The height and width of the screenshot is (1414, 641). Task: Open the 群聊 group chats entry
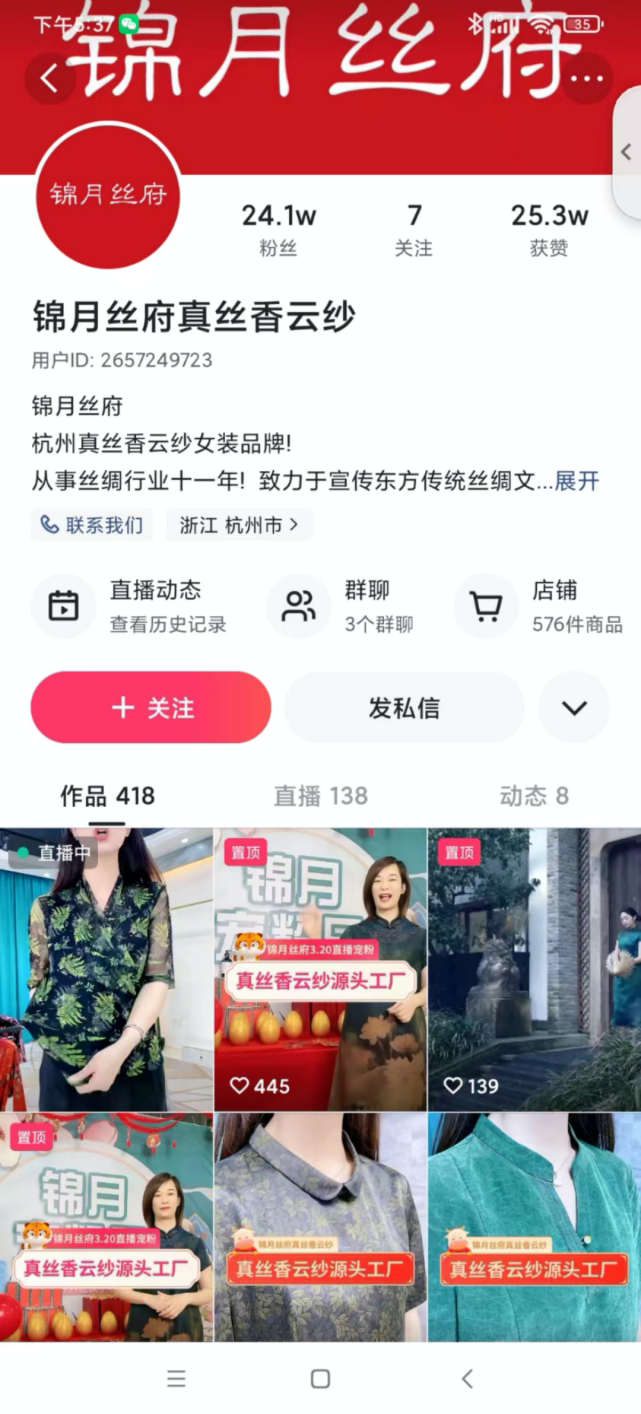[x=341, y=606]
